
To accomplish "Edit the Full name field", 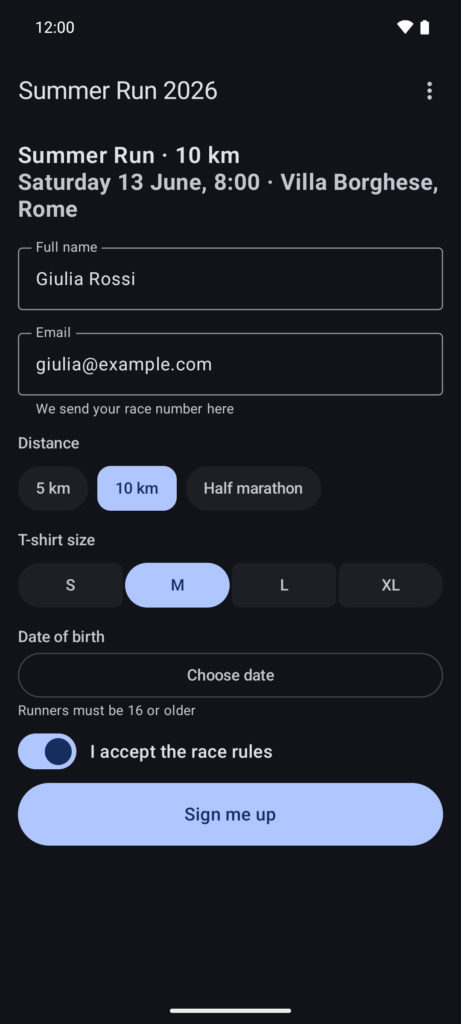I will coord(230,278).
